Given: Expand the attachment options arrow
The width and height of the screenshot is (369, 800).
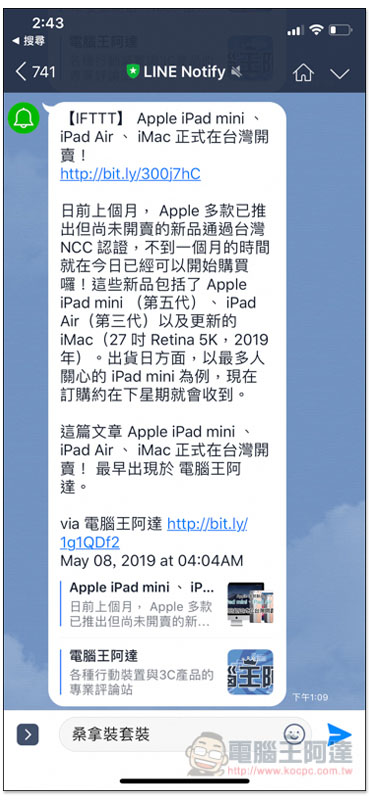Looking at the screenshot, I should point(28,735).
